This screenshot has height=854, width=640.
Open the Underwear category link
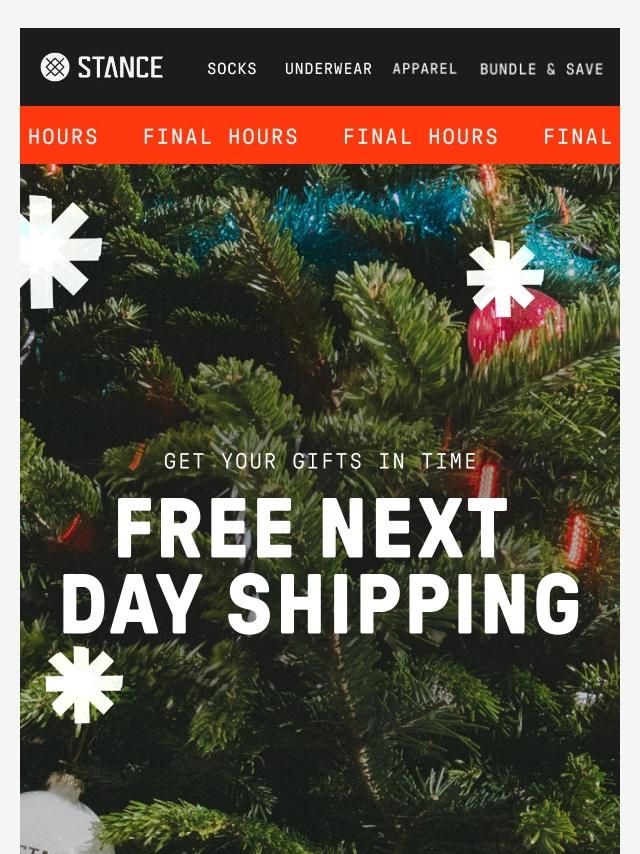(328, 69)
